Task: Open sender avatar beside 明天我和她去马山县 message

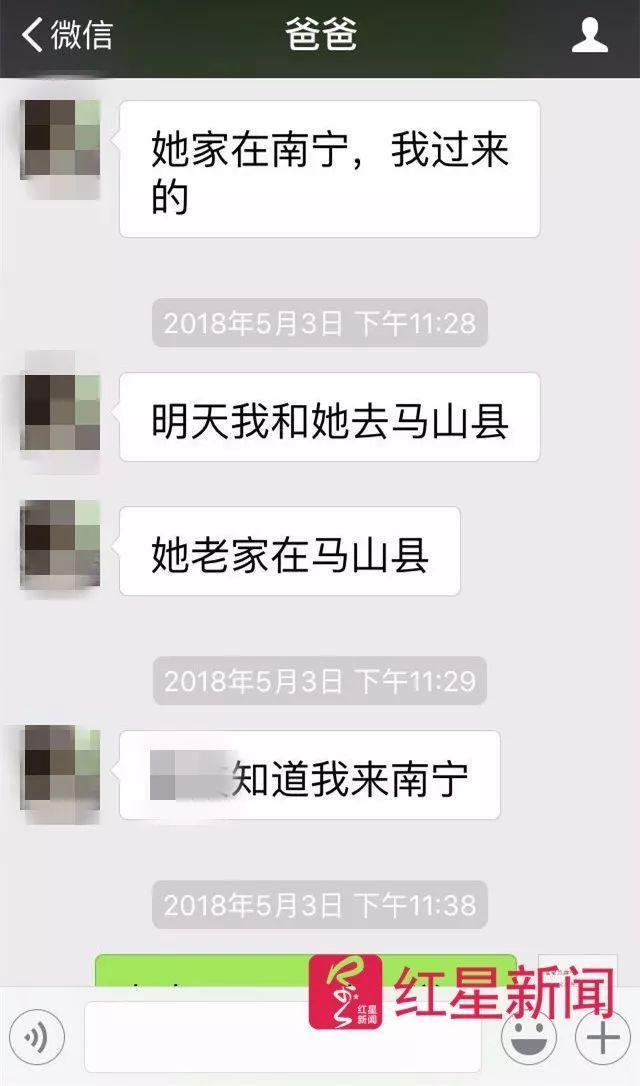Action: click(61, 411)
